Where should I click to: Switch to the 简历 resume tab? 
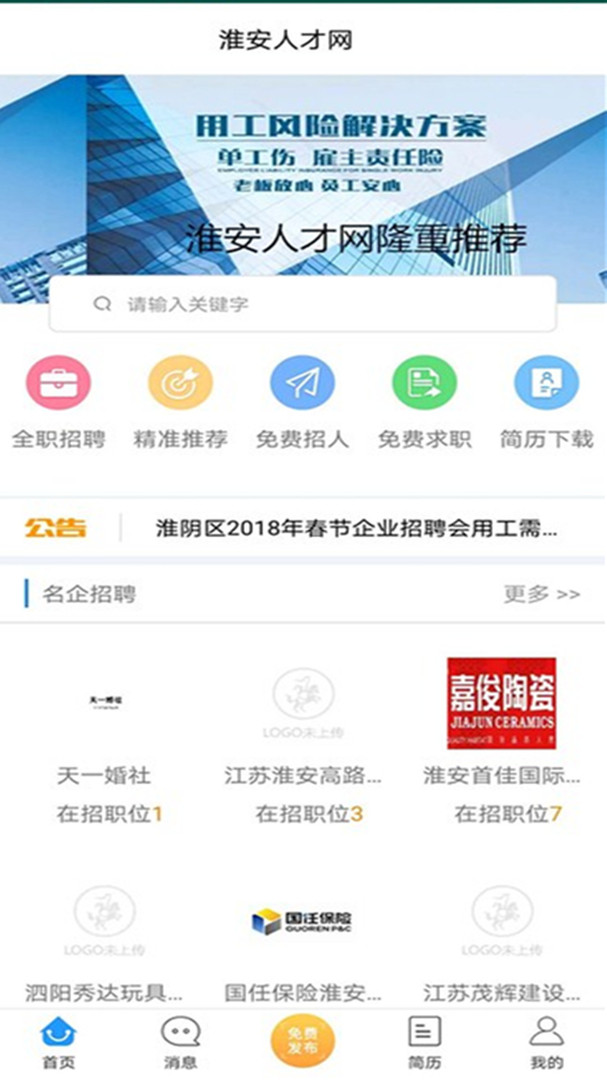424,1042
